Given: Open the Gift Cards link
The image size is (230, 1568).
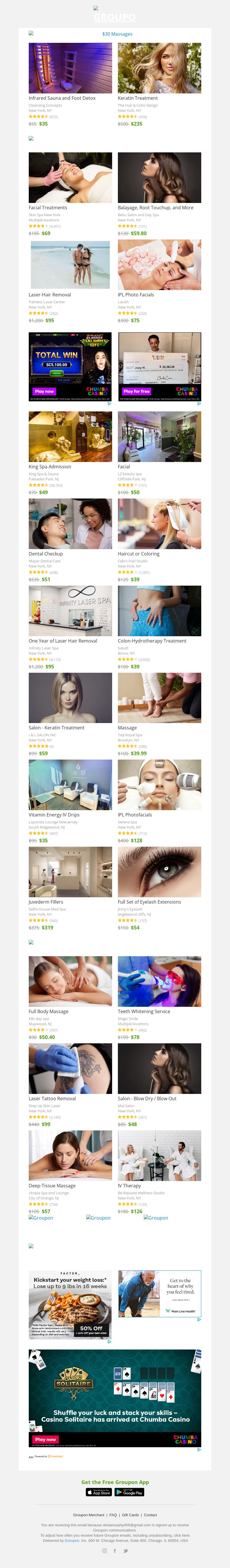Looking at the screenshot, I should tap(130, 1515).
